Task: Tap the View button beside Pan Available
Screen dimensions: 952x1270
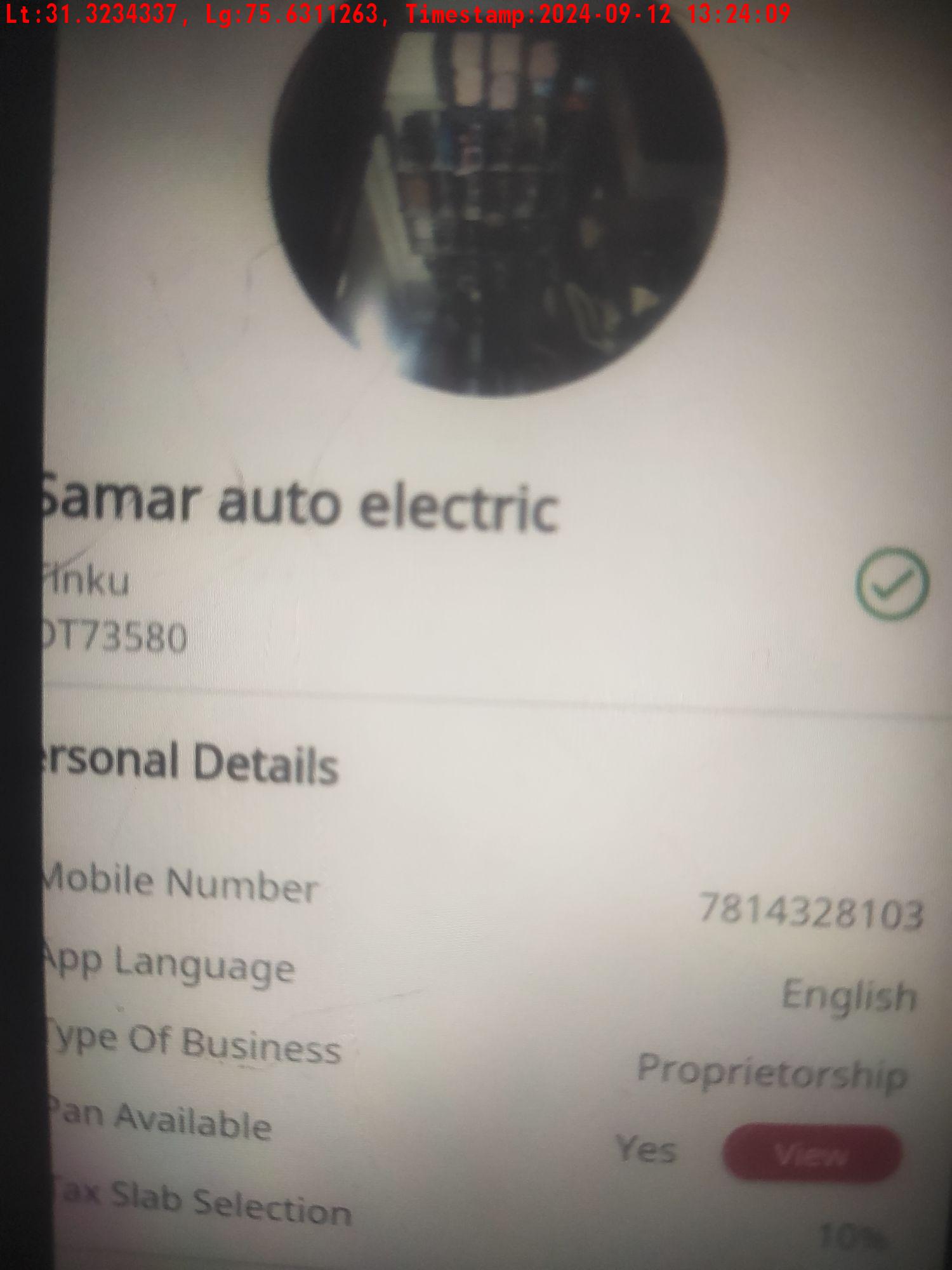Action: point(811,1153)
